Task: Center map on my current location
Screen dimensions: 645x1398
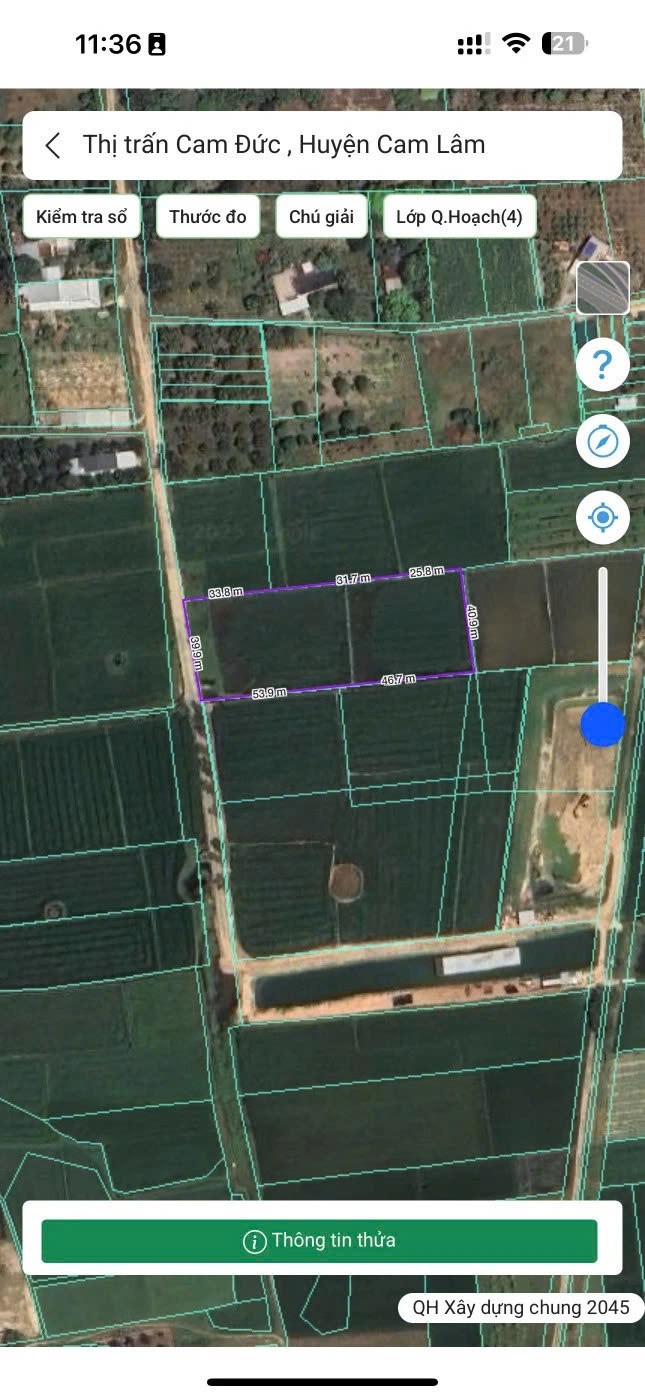Action: click(603, 518)
